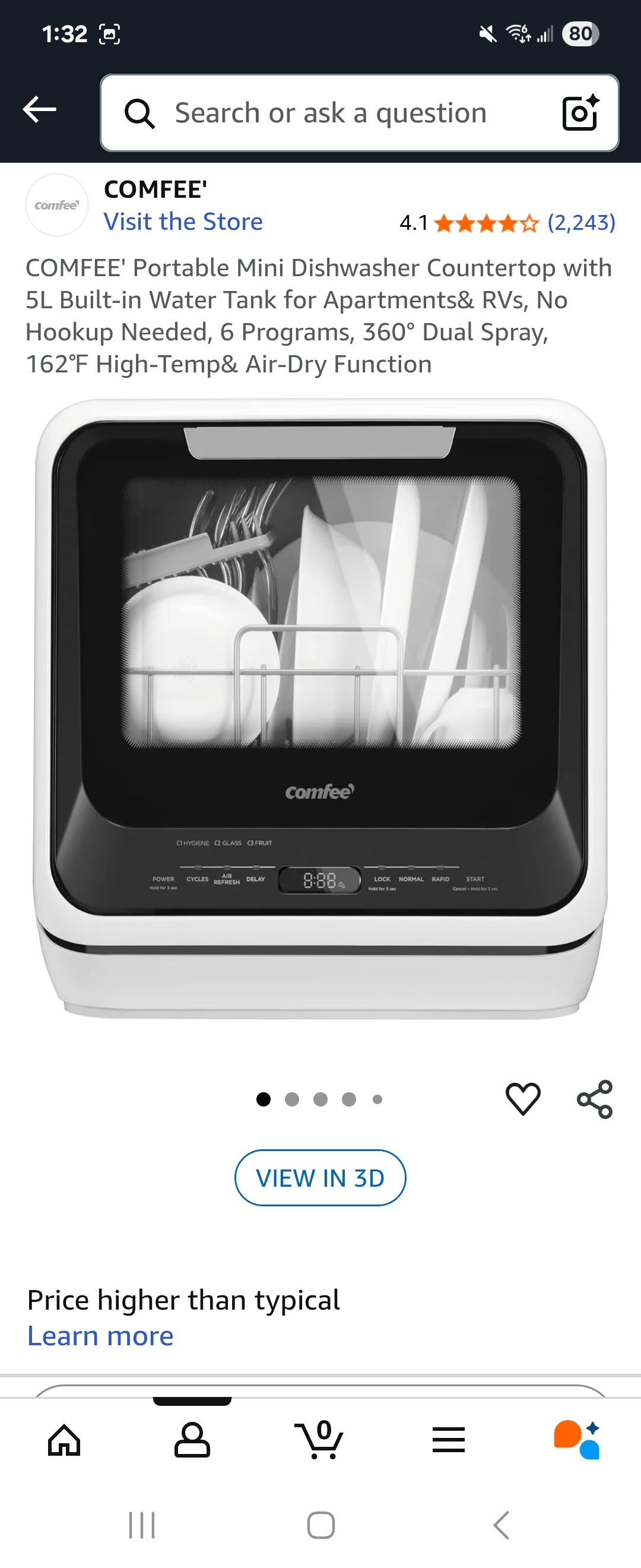This screenshot has height=1568, width=641.
Task: Open the shopping cart
Action: point(320,1440)
